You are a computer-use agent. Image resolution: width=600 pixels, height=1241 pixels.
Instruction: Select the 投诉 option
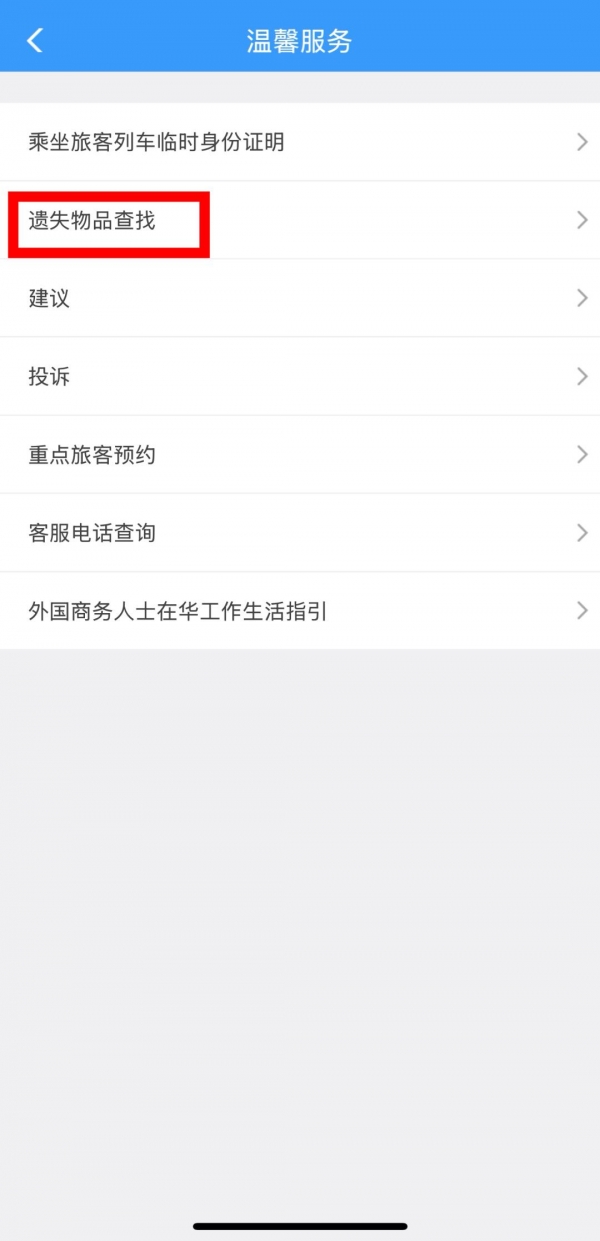300,376
